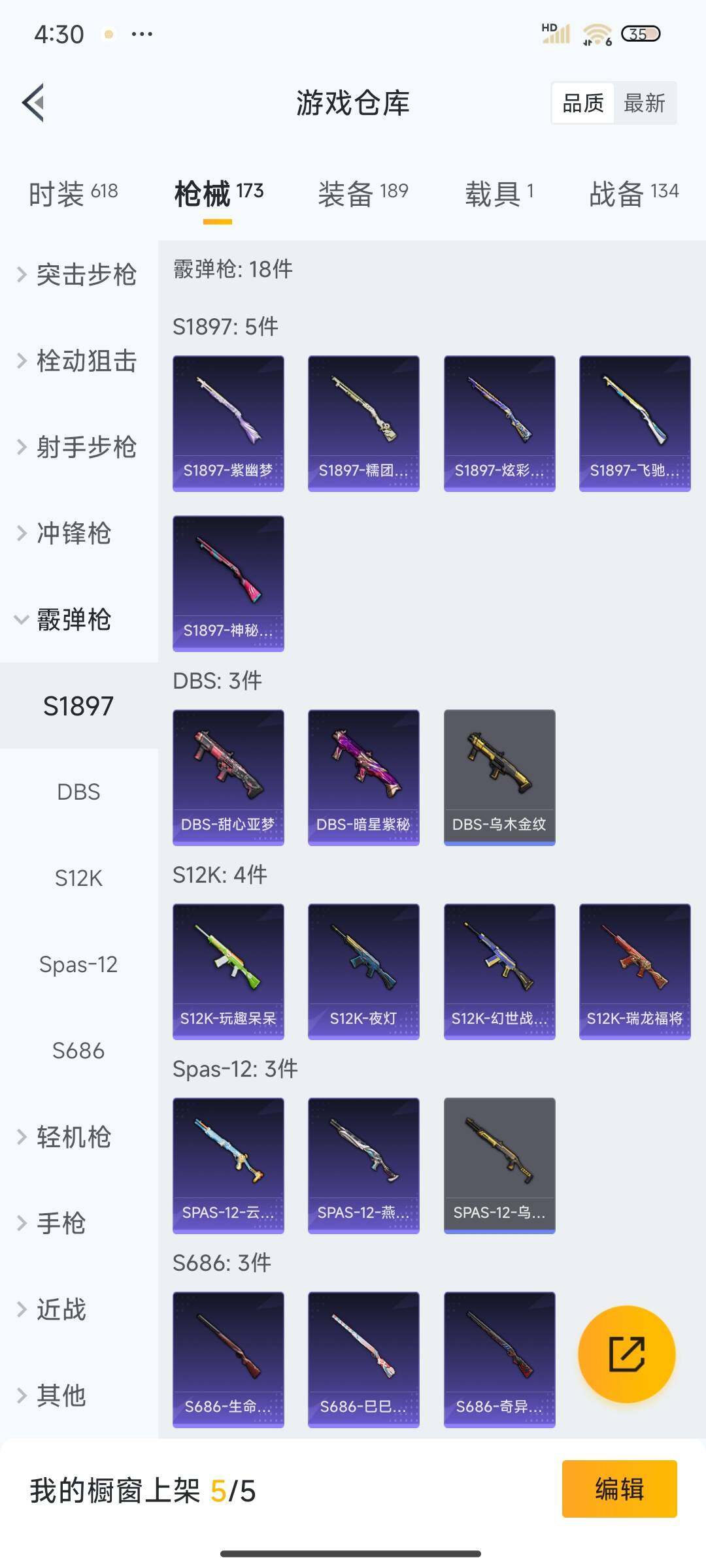Select DBS in the sidebar
The width and height of the screenshot is (706, 1568).
click(78, 792)
